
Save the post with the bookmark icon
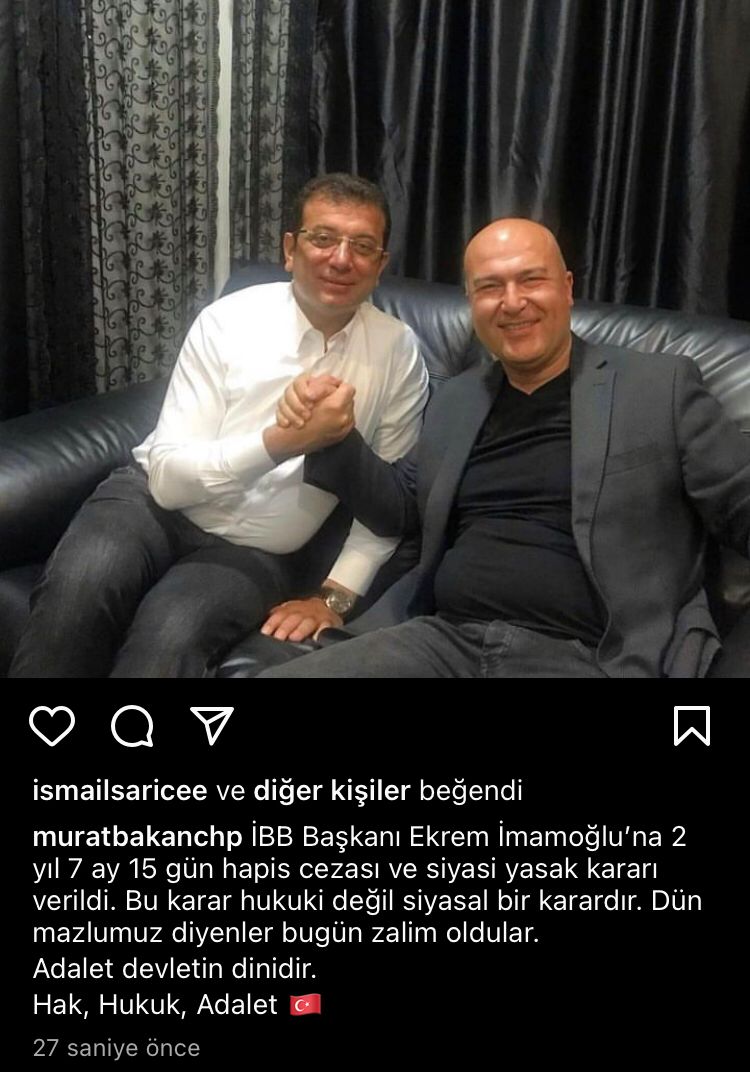coord(692,726)
